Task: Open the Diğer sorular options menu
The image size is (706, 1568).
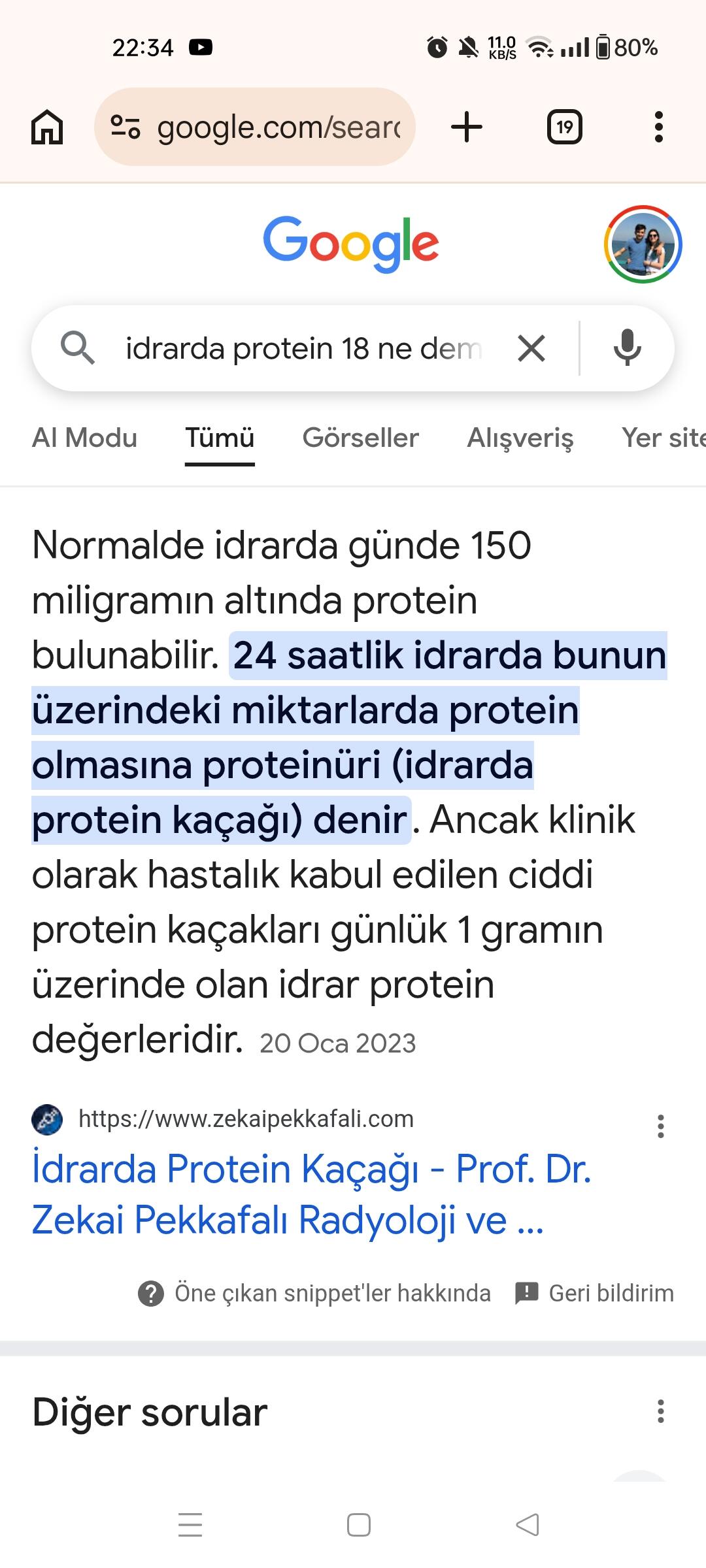Action: [x=661, y=1411]
